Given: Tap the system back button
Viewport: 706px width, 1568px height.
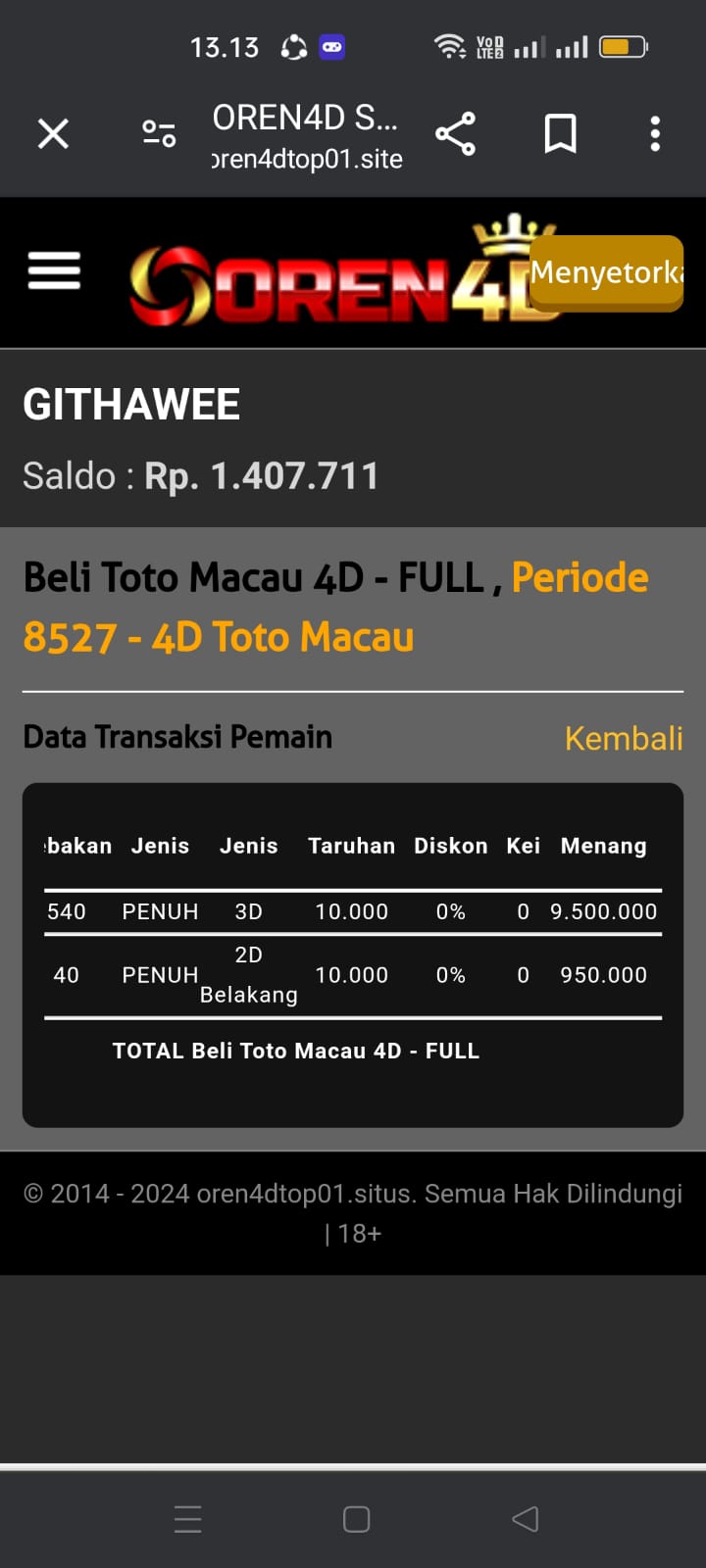Looking at the screenshot, I should 526,1519.
